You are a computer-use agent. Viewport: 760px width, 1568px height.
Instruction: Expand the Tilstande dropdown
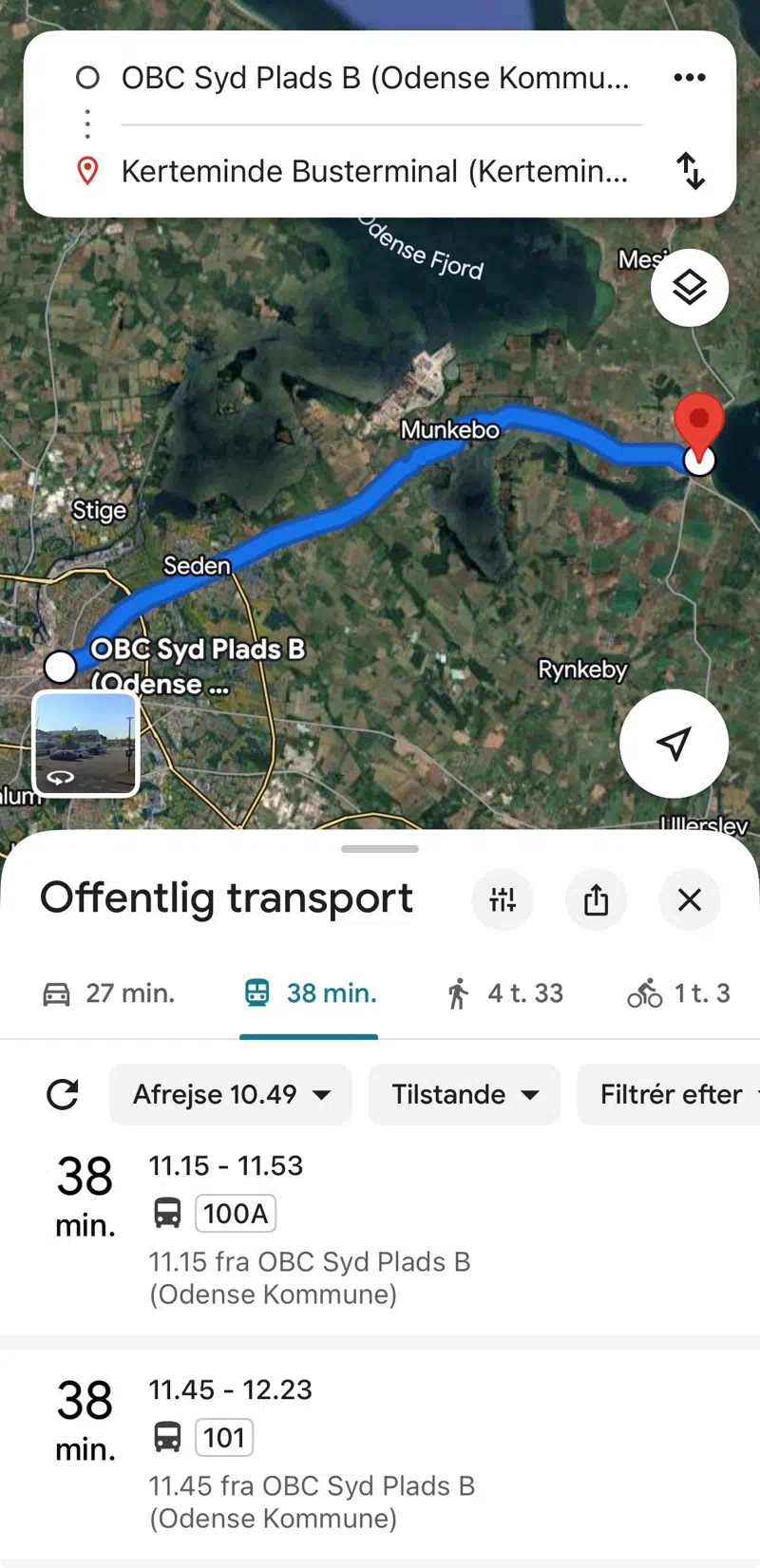(464, 1094)
